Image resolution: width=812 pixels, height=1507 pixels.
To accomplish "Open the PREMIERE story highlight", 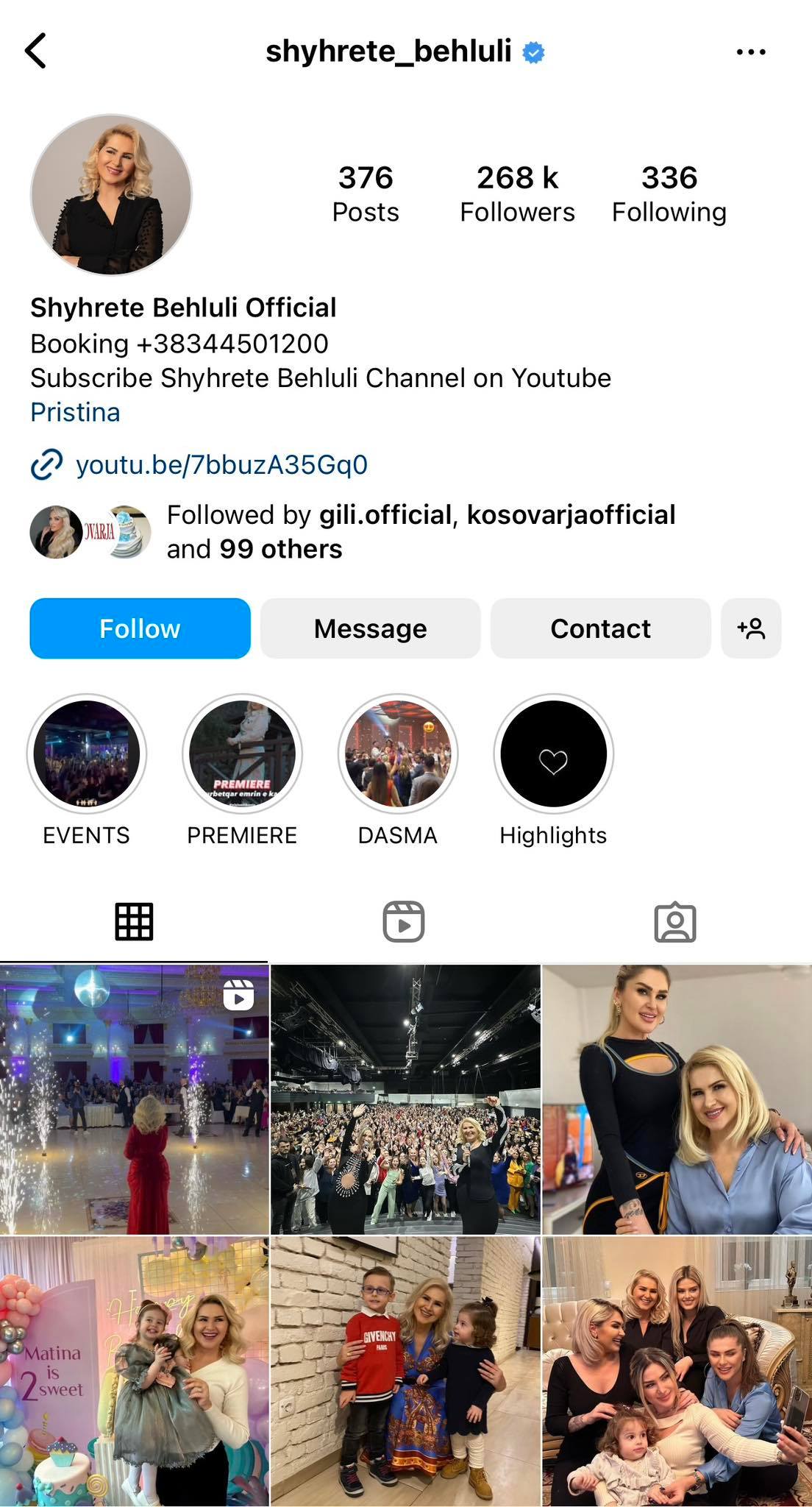I will tap(242, 754).
